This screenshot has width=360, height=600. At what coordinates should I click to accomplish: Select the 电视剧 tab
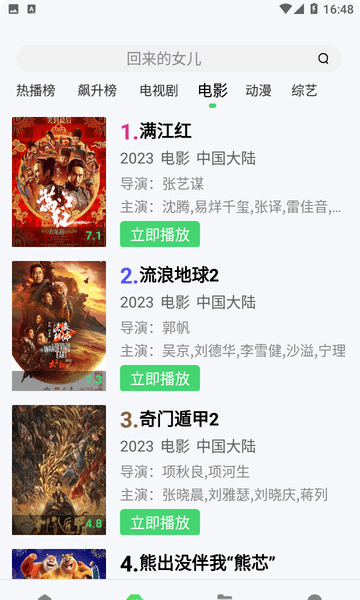pyautogui.click(x=159, y=91)
